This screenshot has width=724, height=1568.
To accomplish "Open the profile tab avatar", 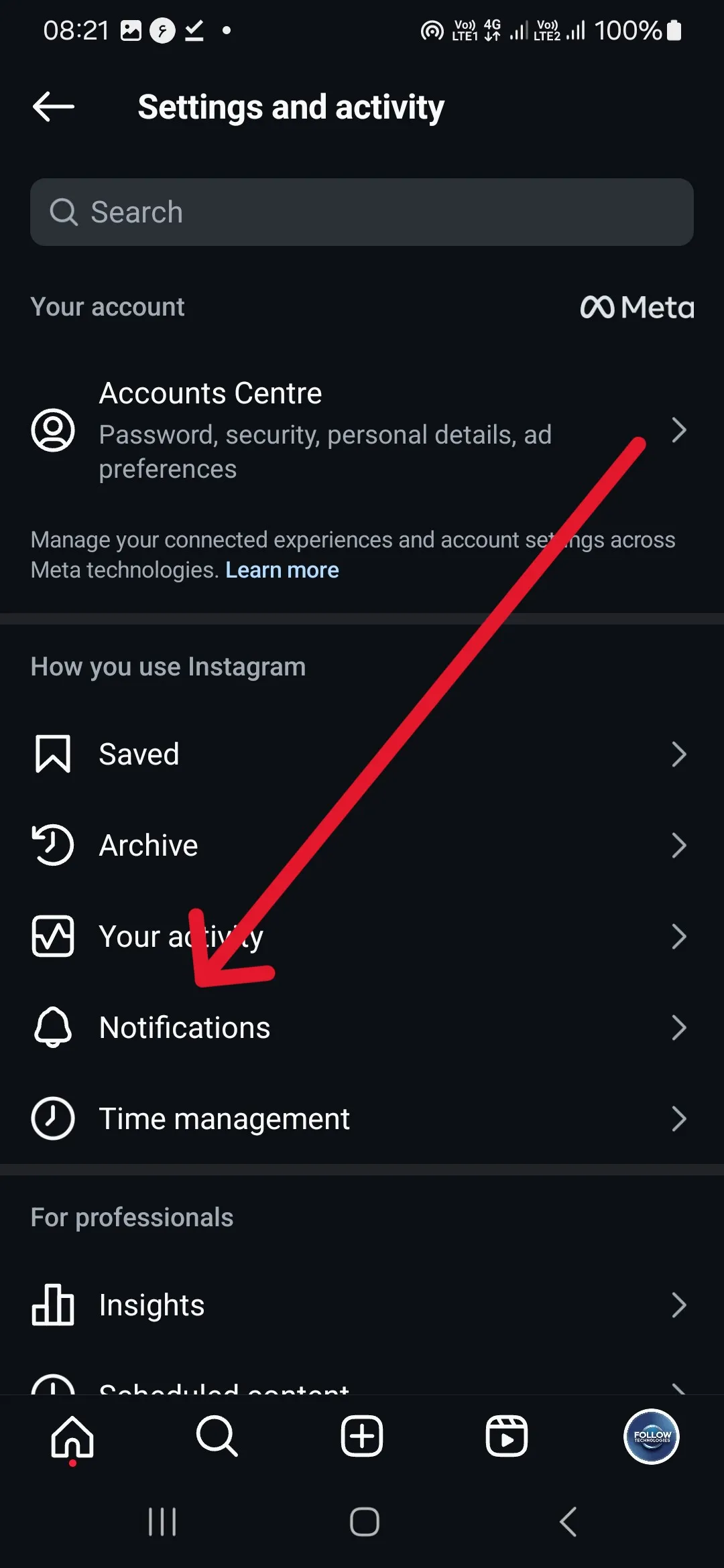I will 652,1437.
